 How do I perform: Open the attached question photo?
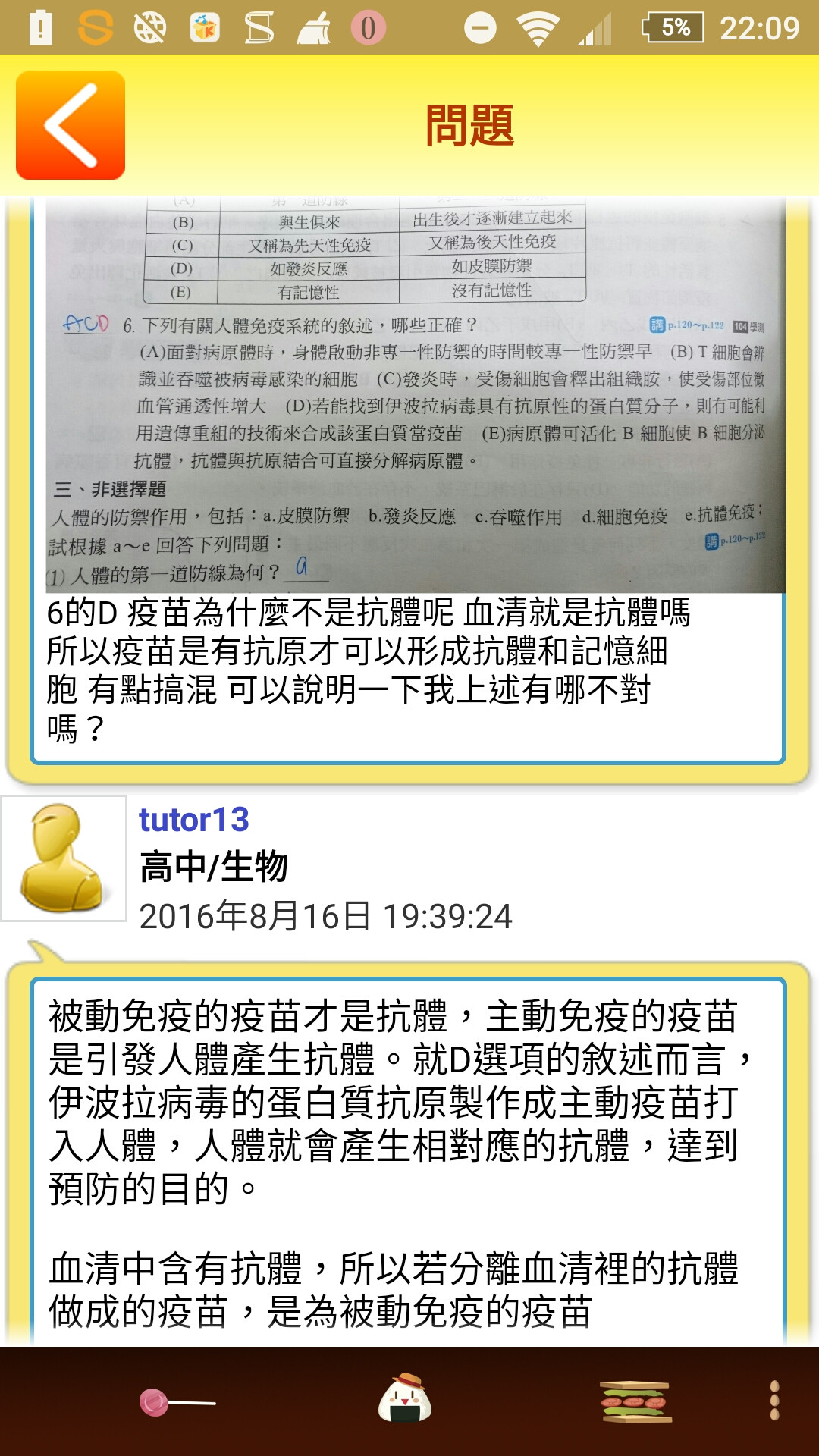416,394
